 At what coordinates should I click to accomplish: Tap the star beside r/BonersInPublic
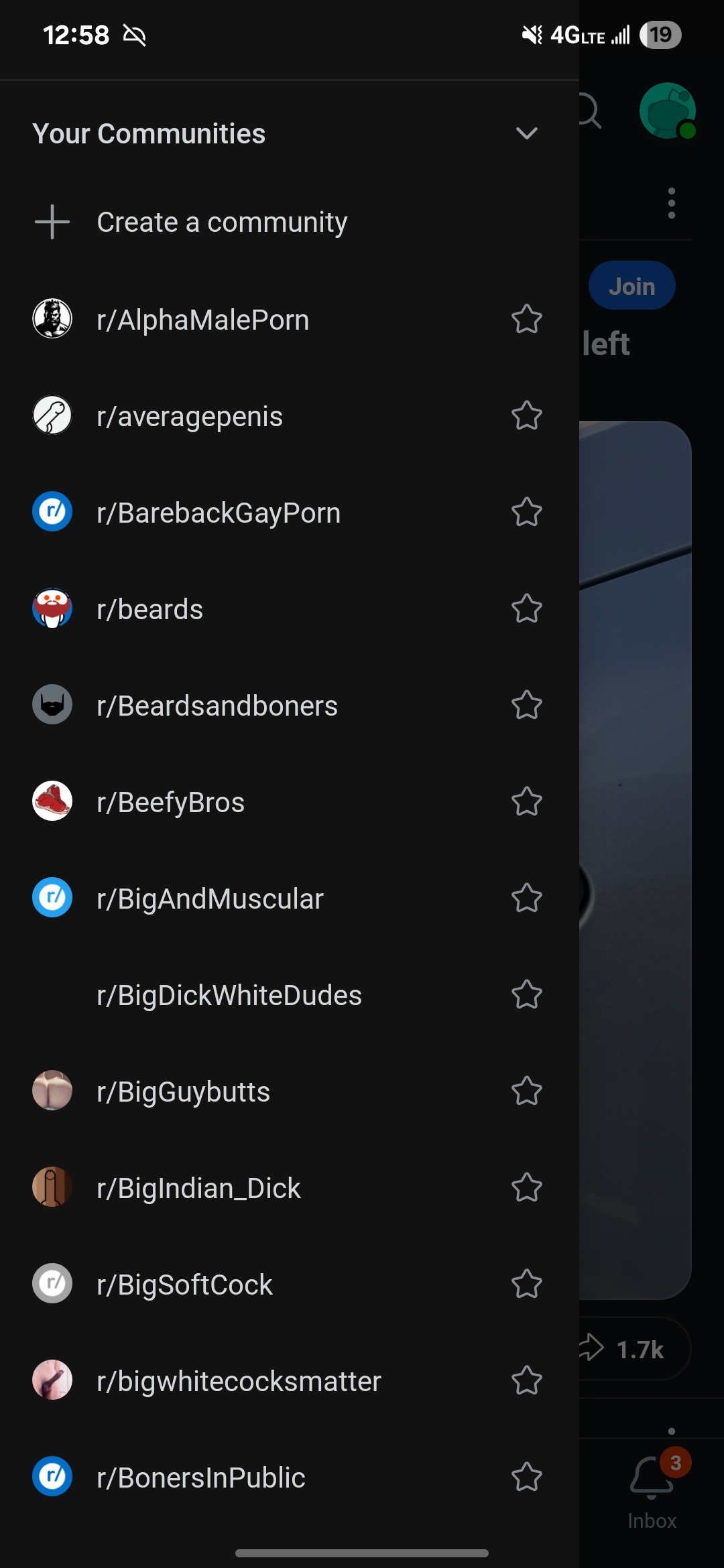point(526,1478)
